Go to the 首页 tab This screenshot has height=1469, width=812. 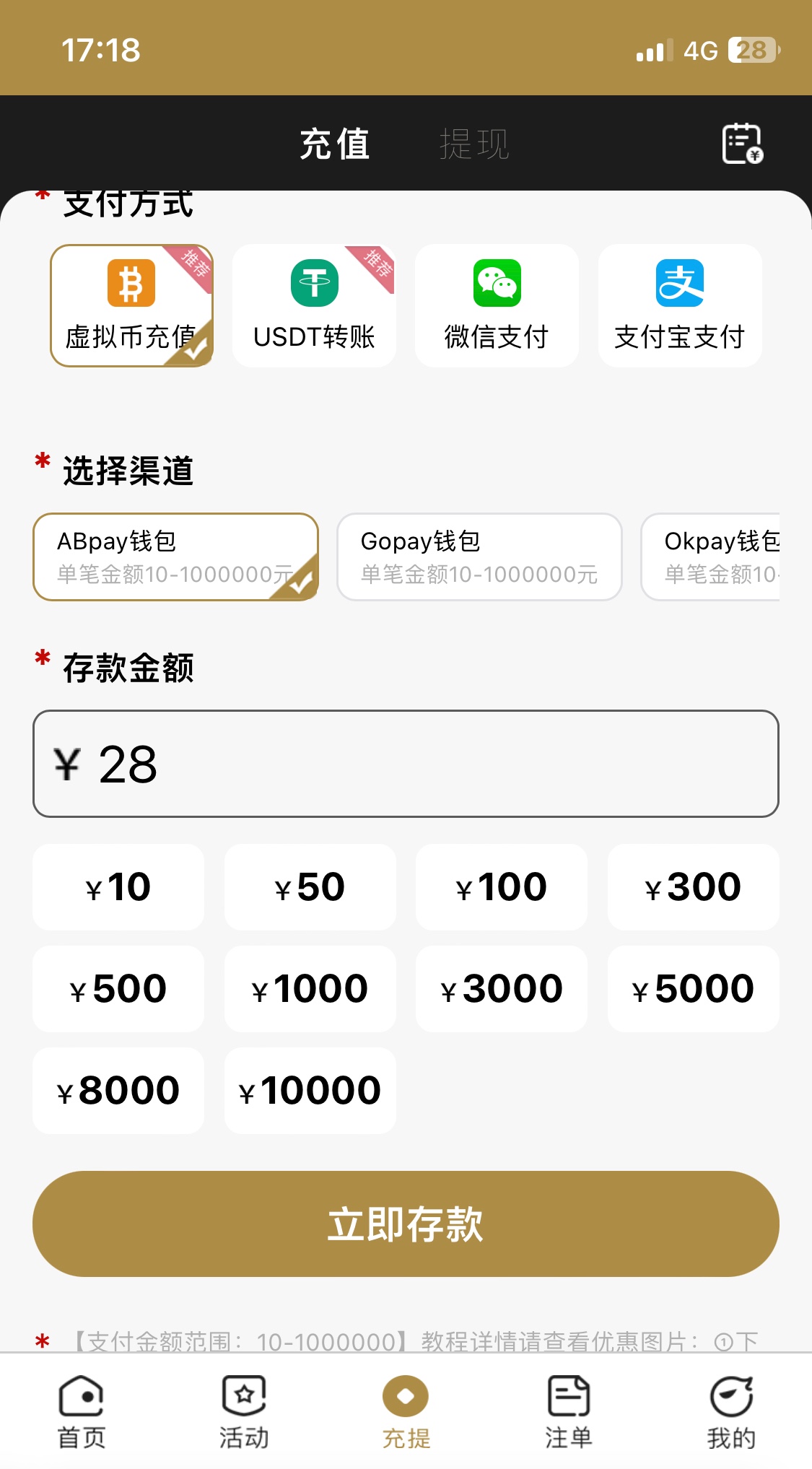pos(82,1412)
